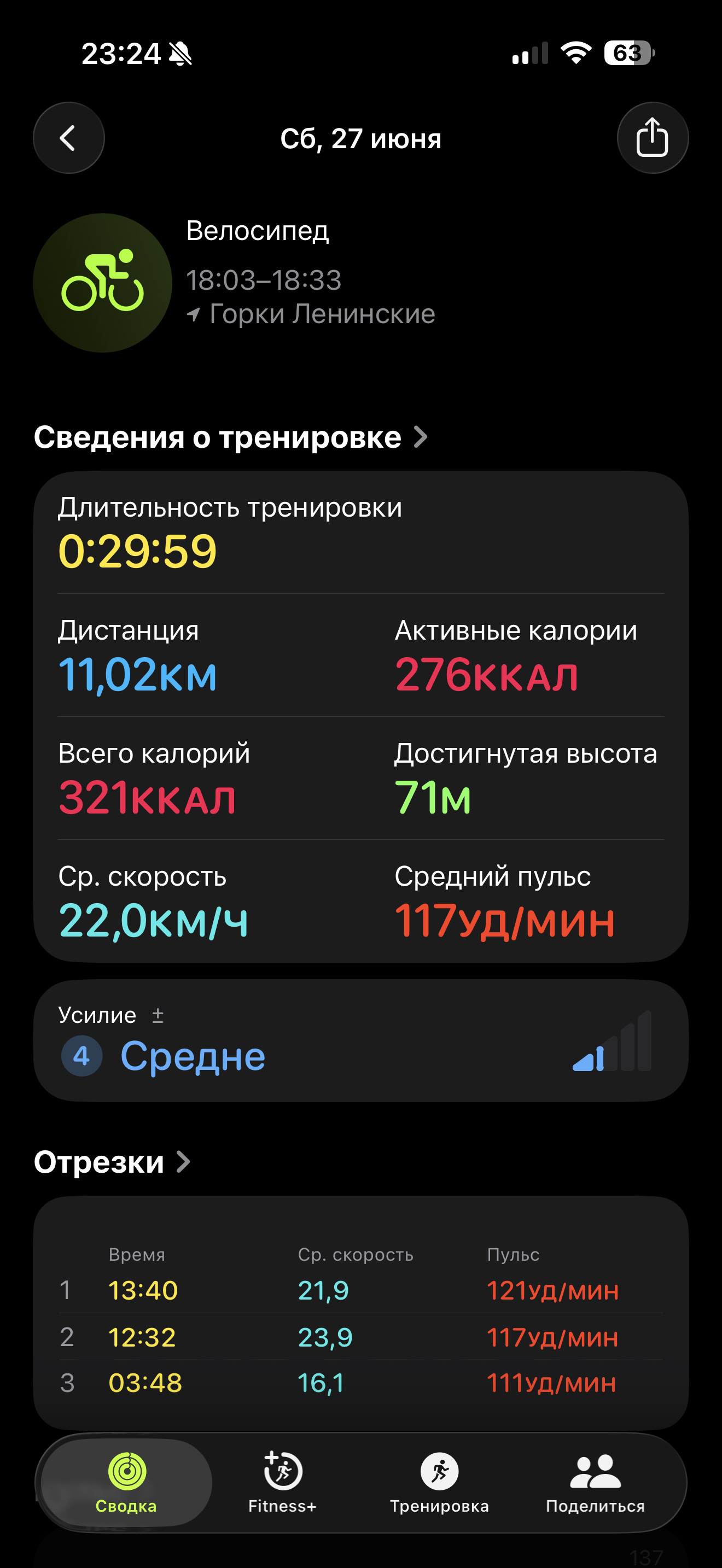The height and width of the screenshot is (1568, 722).
Task: Open the splits table card
Action: click(361, 1313)
